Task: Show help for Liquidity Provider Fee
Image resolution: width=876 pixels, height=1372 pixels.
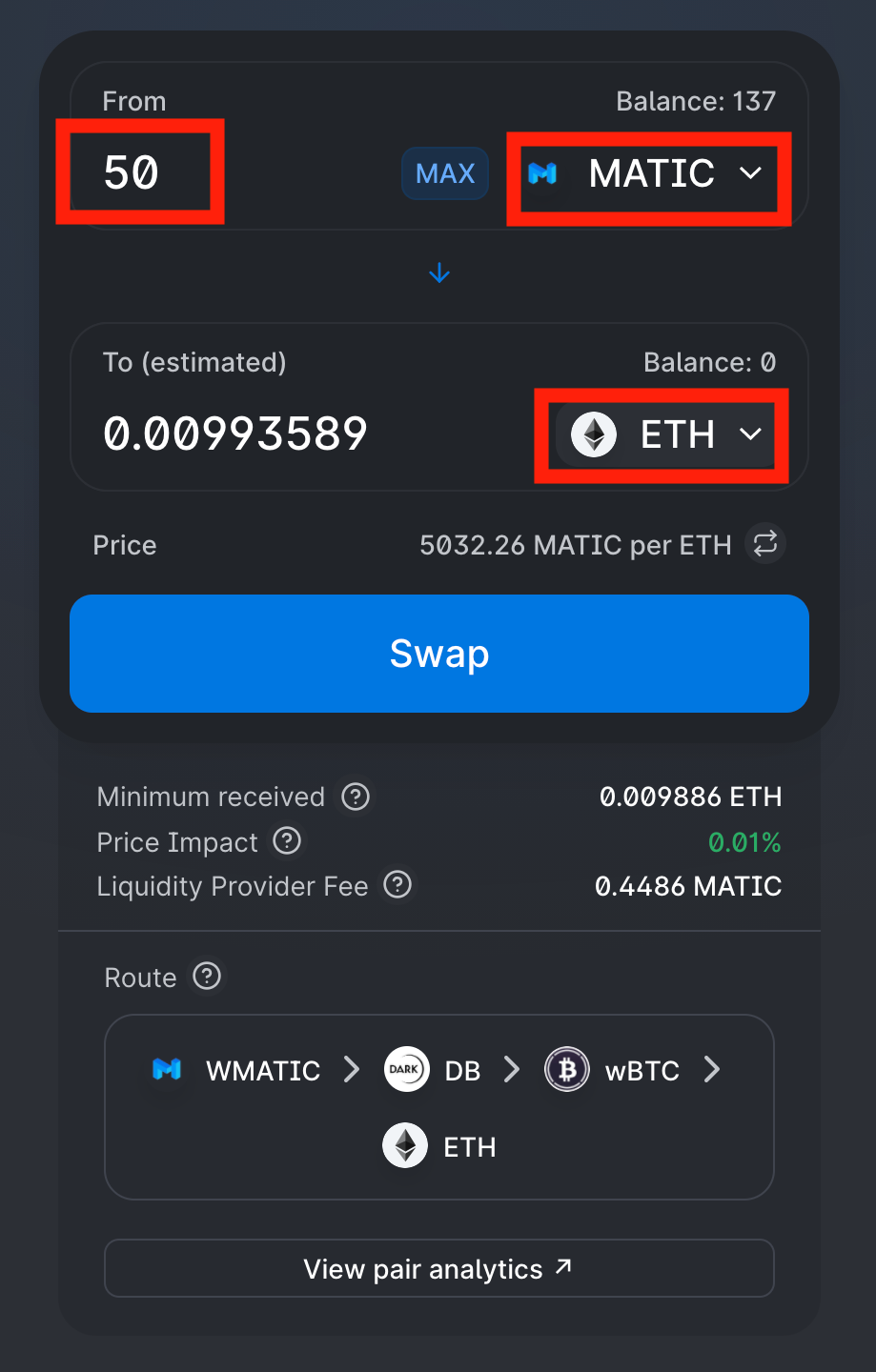Action: 397,885
